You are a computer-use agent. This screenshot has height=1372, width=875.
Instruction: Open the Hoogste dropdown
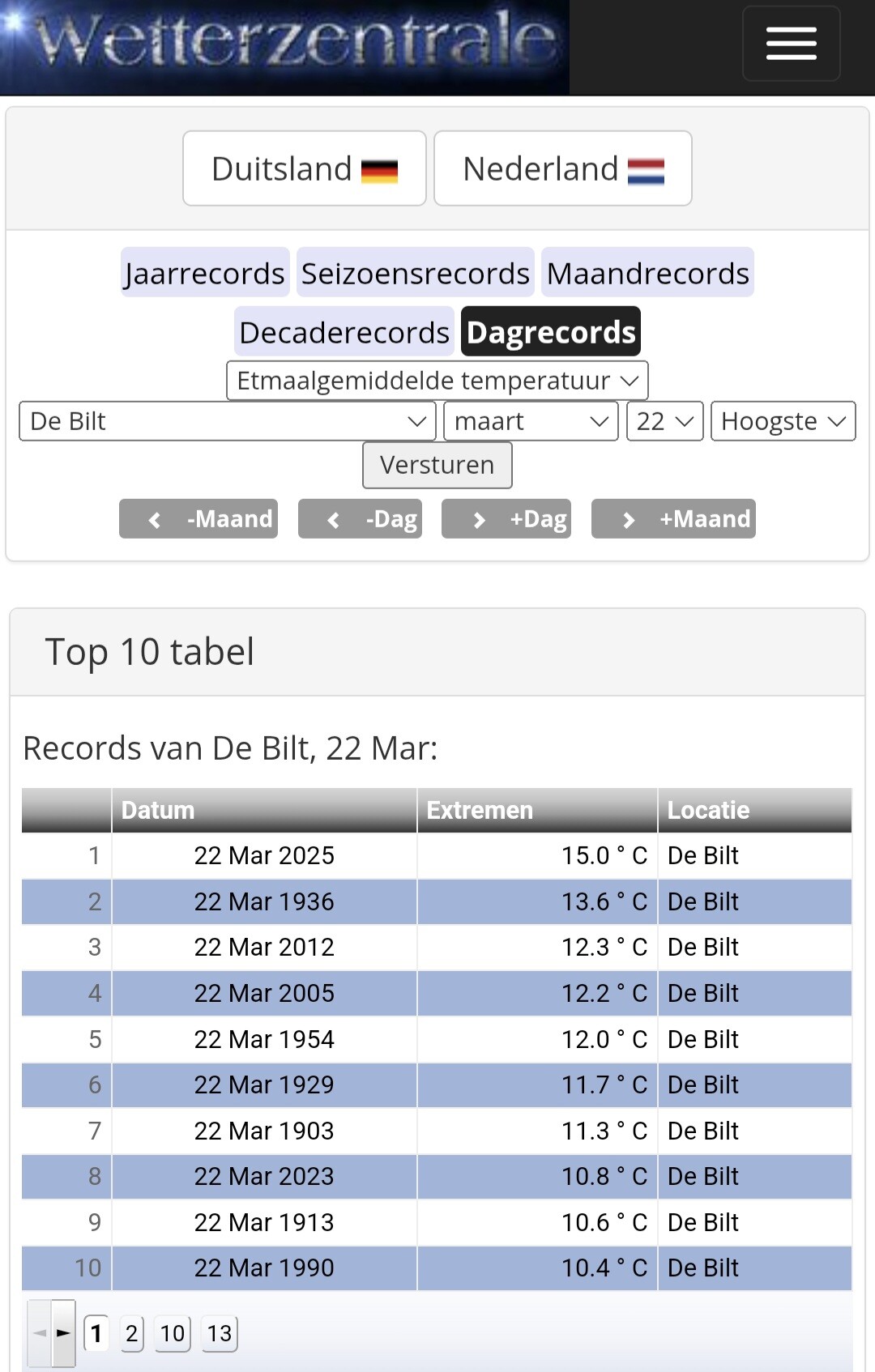pyautogui.click(x=783, y=421)
